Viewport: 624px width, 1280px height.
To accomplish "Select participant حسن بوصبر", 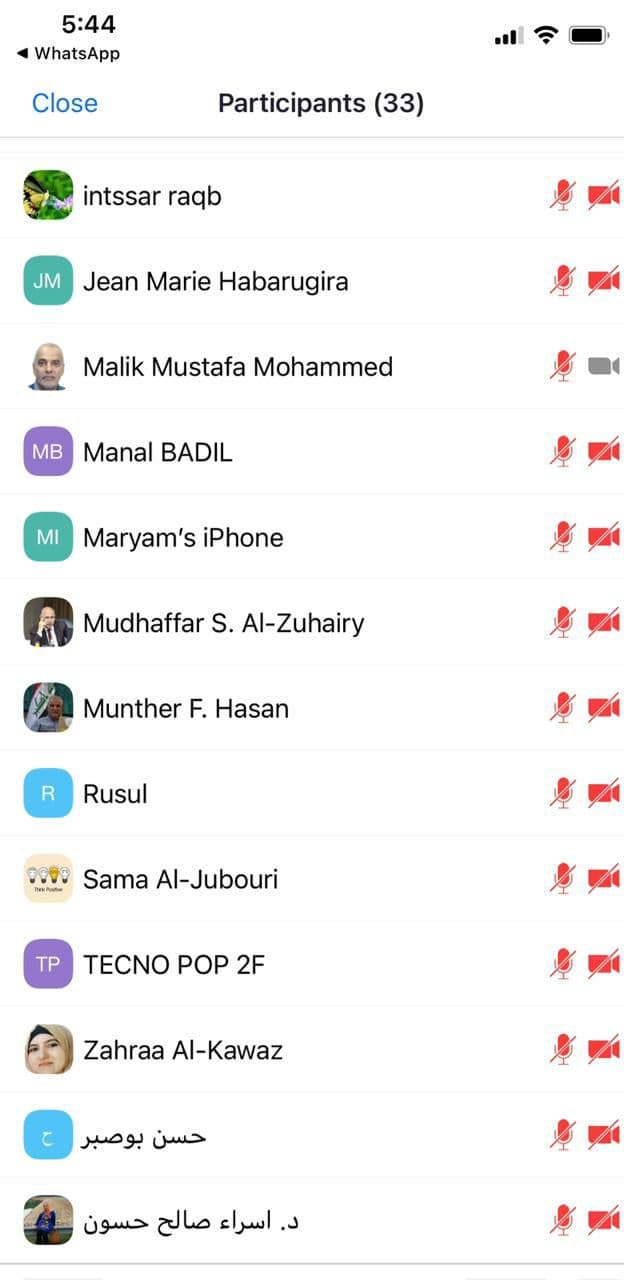I will 145,1136.
